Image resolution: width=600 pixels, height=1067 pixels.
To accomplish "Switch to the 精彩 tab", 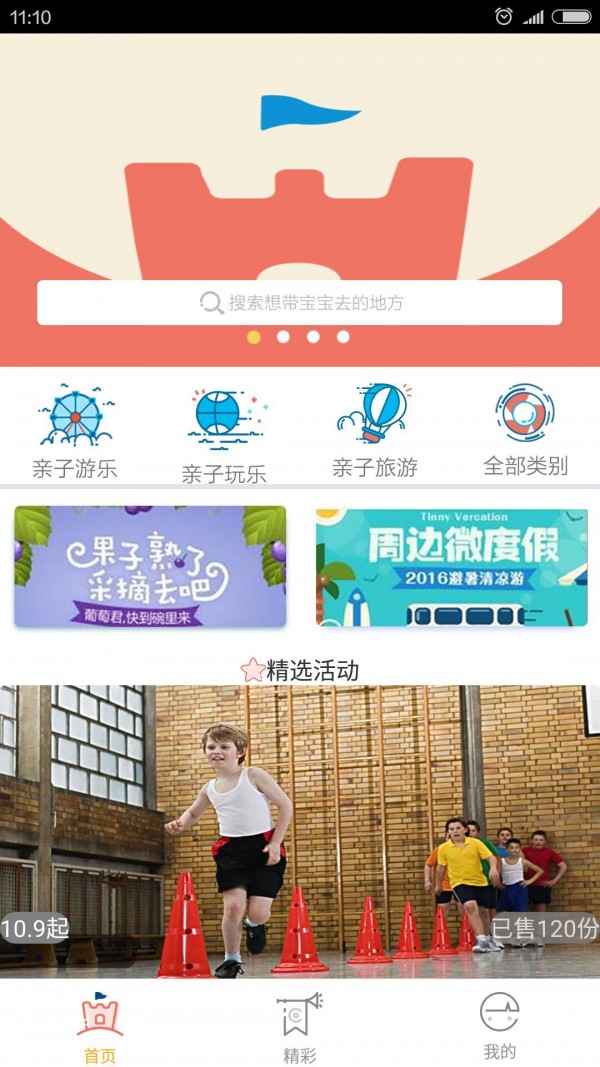I will click(300, 1026).
